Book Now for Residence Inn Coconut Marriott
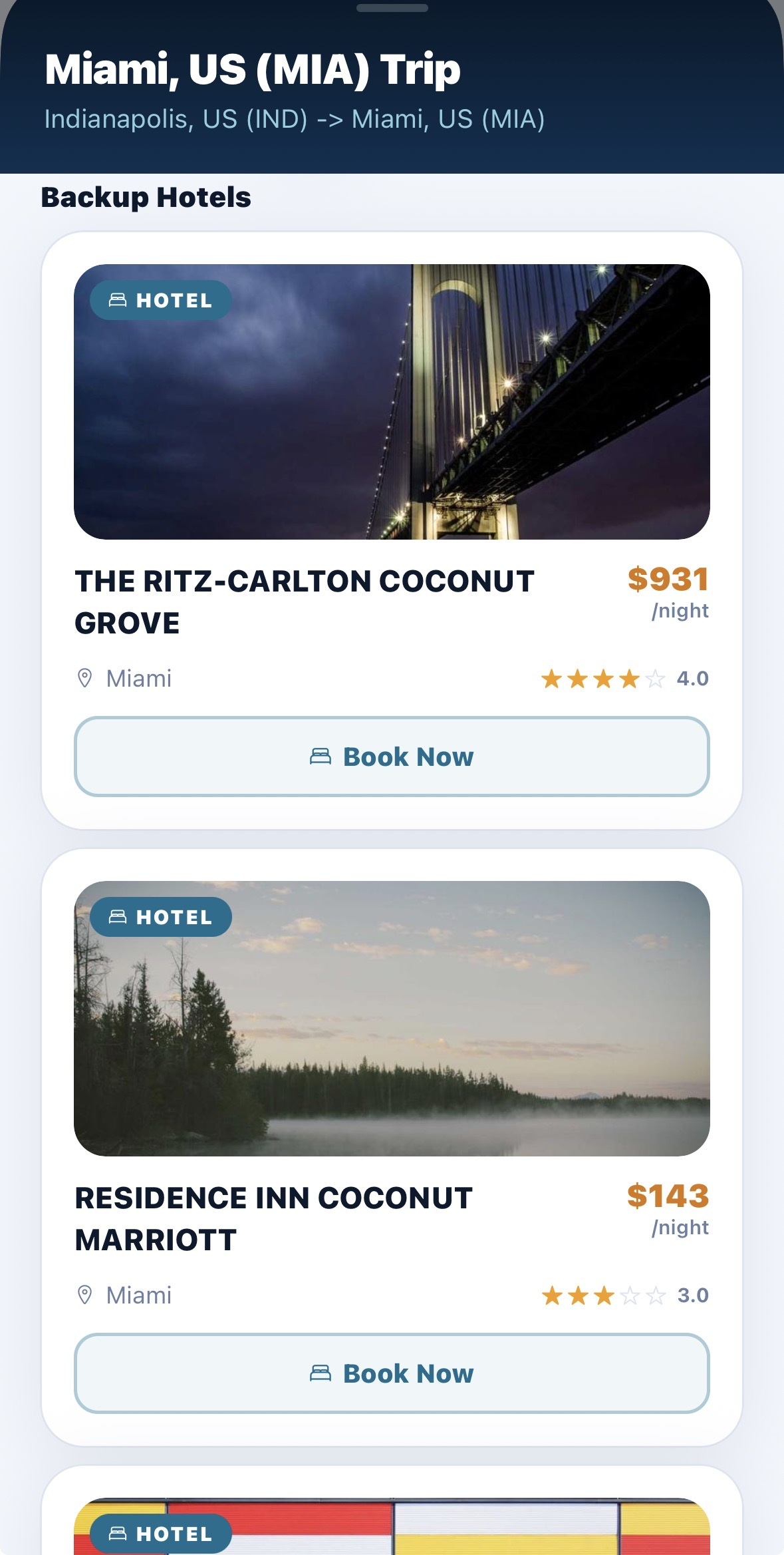The height and width of the screenshot is (1555, 784). tap(392, 1373)
